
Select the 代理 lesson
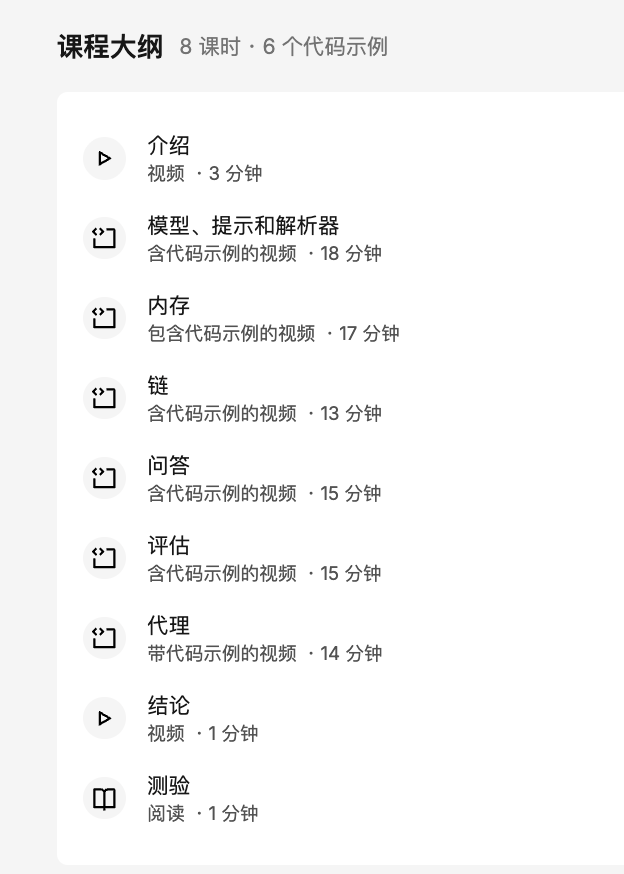click(168, 626)
